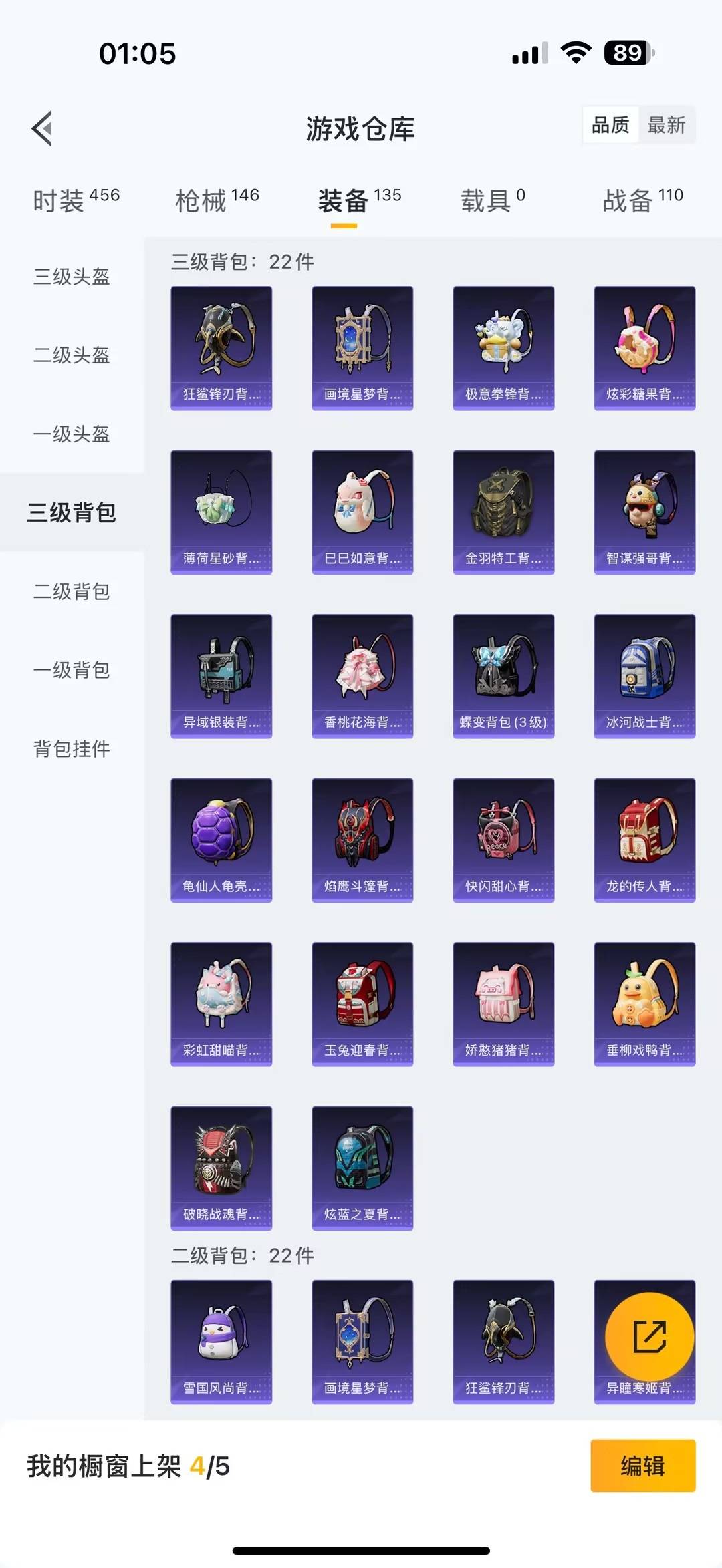The height and width of the screenshot is (1568, 722).
Task: Switch sorting to 品质
Action: coord(609,125)
